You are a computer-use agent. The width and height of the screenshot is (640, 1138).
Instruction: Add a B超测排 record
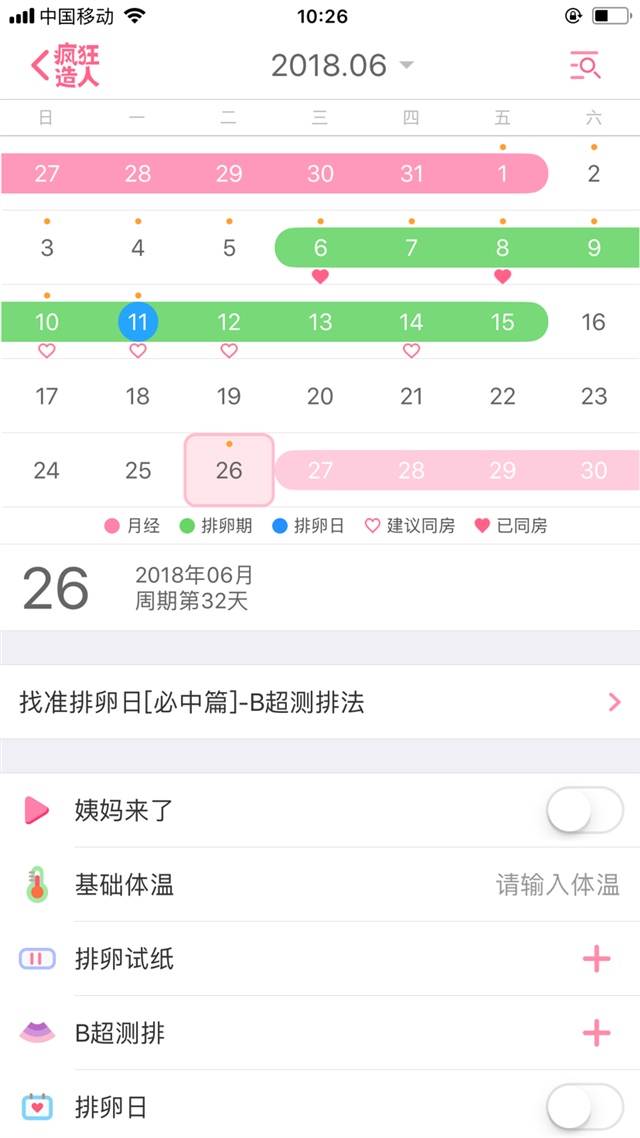(596, 1033)
